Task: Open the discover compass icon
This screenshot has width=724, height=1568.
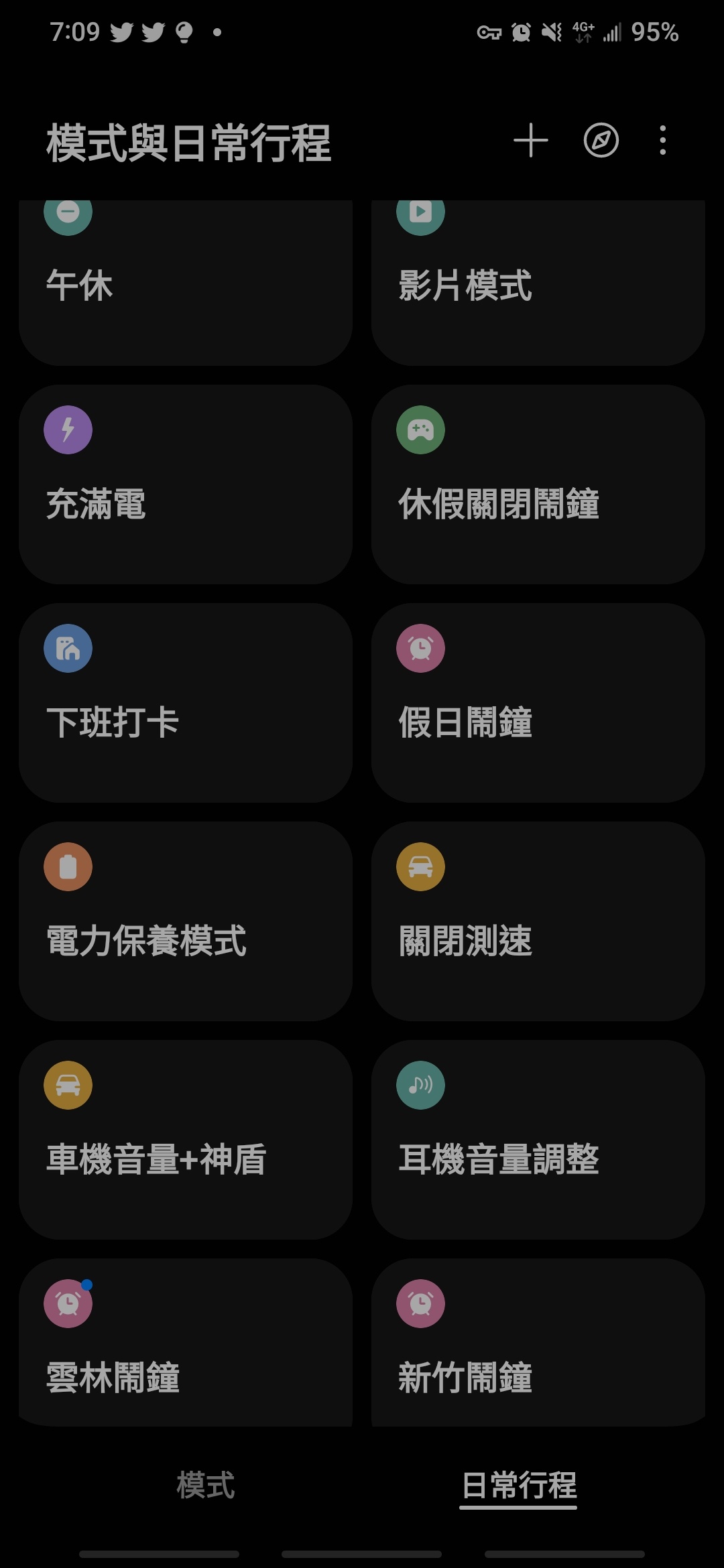Action: 601,141
